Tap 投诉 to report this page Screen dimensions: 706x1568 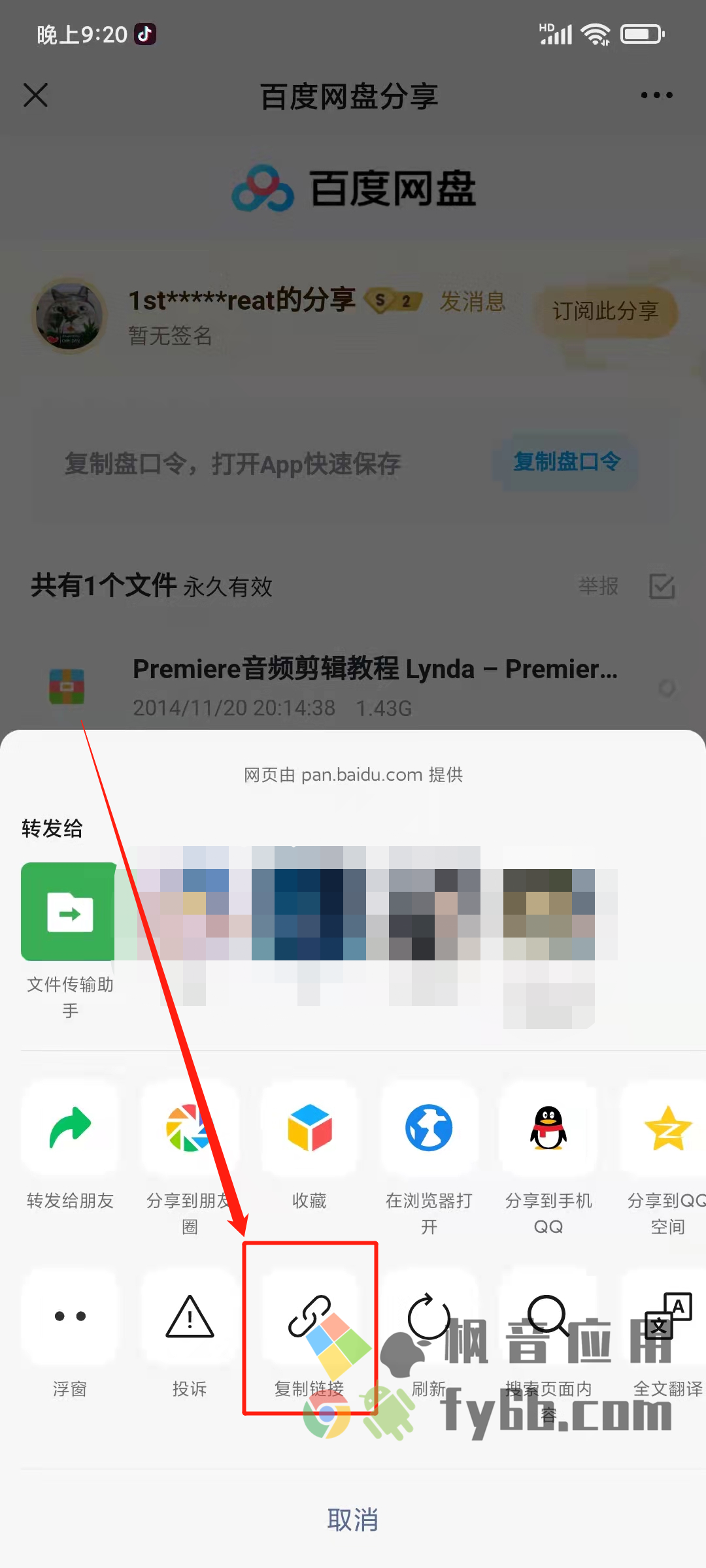(x=190, y=1316)
